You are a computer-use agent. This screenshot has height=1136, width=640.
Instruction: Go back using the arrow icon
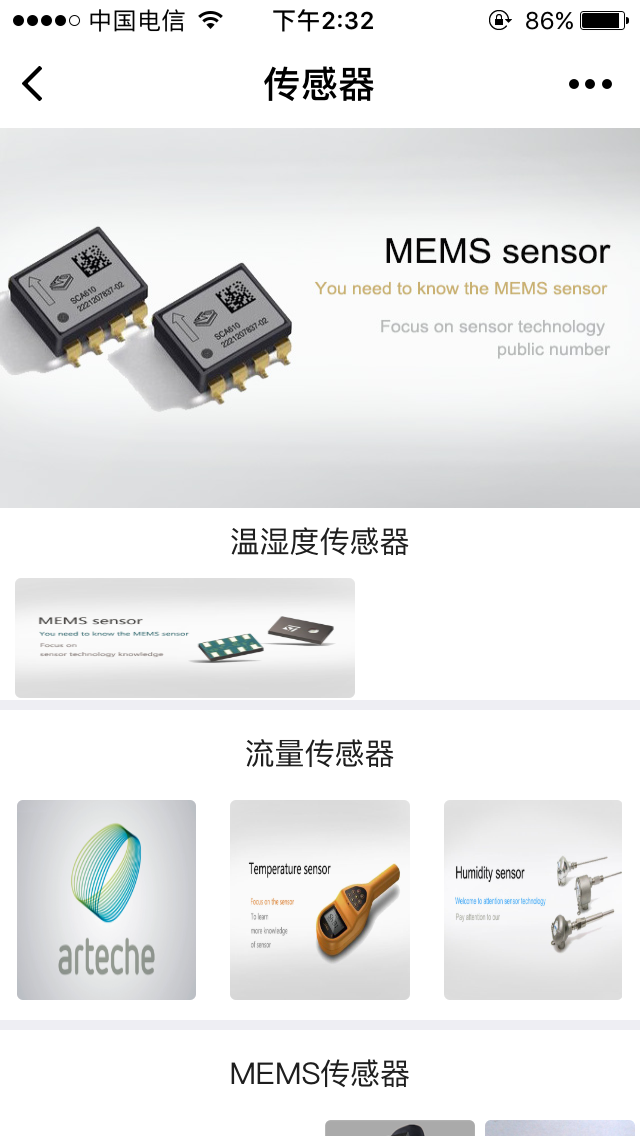33,83
